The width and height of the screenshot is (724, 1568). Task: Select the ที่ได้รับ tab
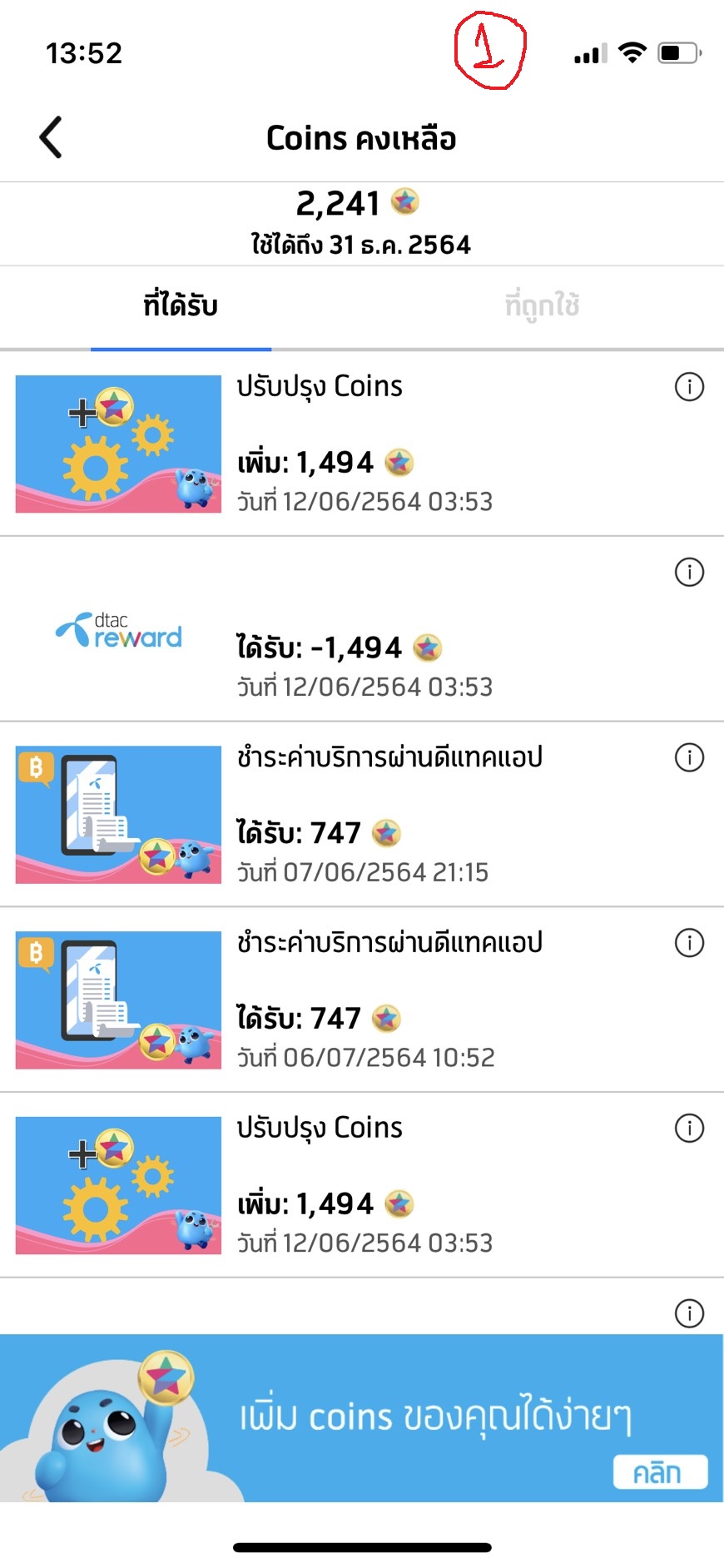click(181, 306)
